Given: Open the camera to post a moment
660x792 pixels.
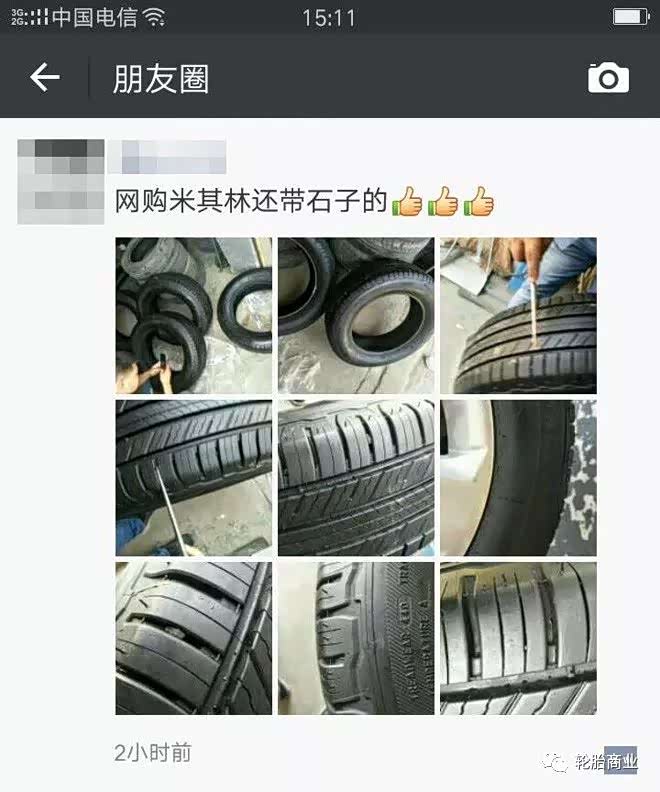Looking at the screenshot, I should (x=608, y=77).
